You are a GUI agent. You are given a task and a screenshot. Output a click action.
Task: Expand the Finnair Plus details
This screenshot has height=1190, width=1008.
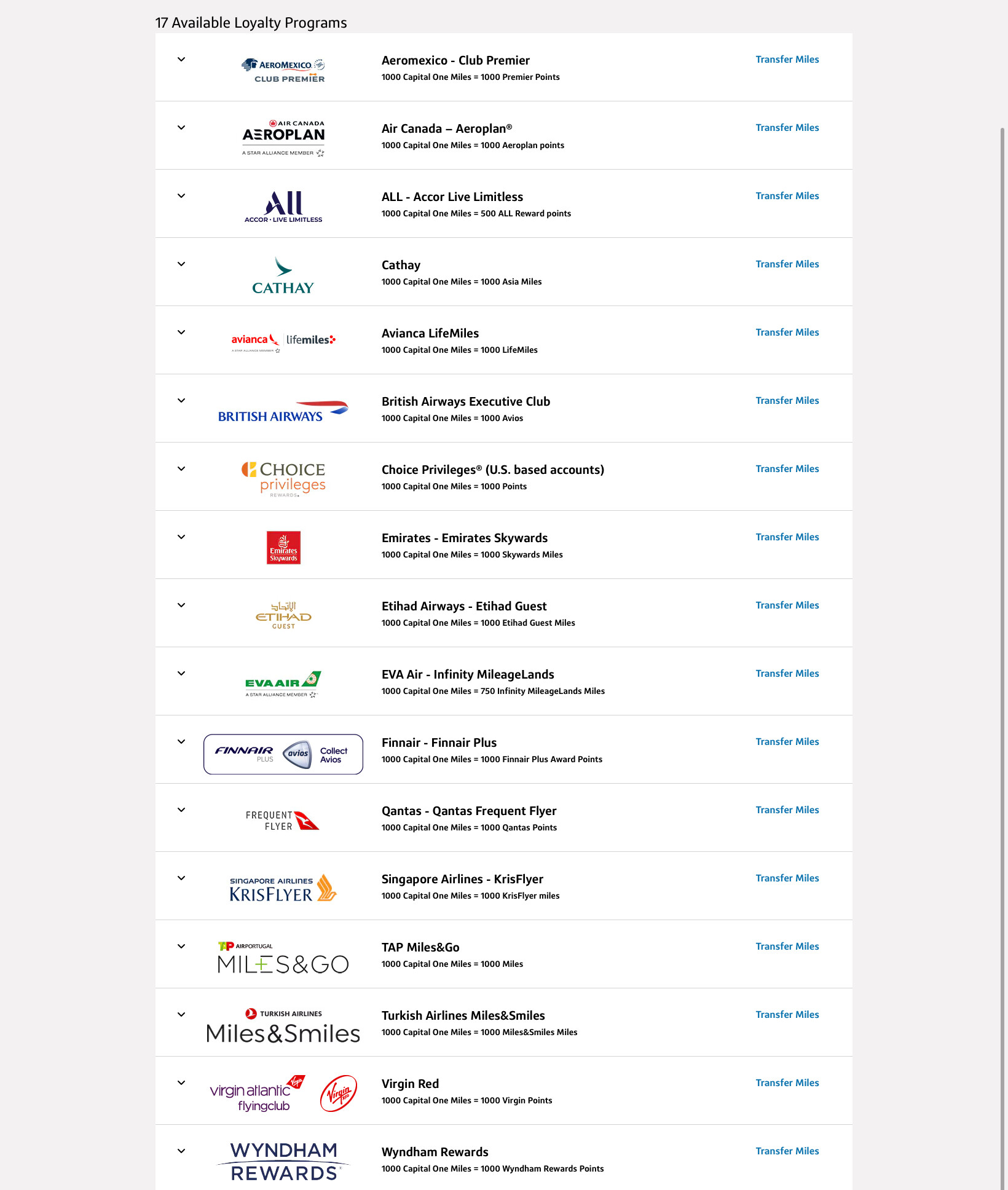[181, 742]
